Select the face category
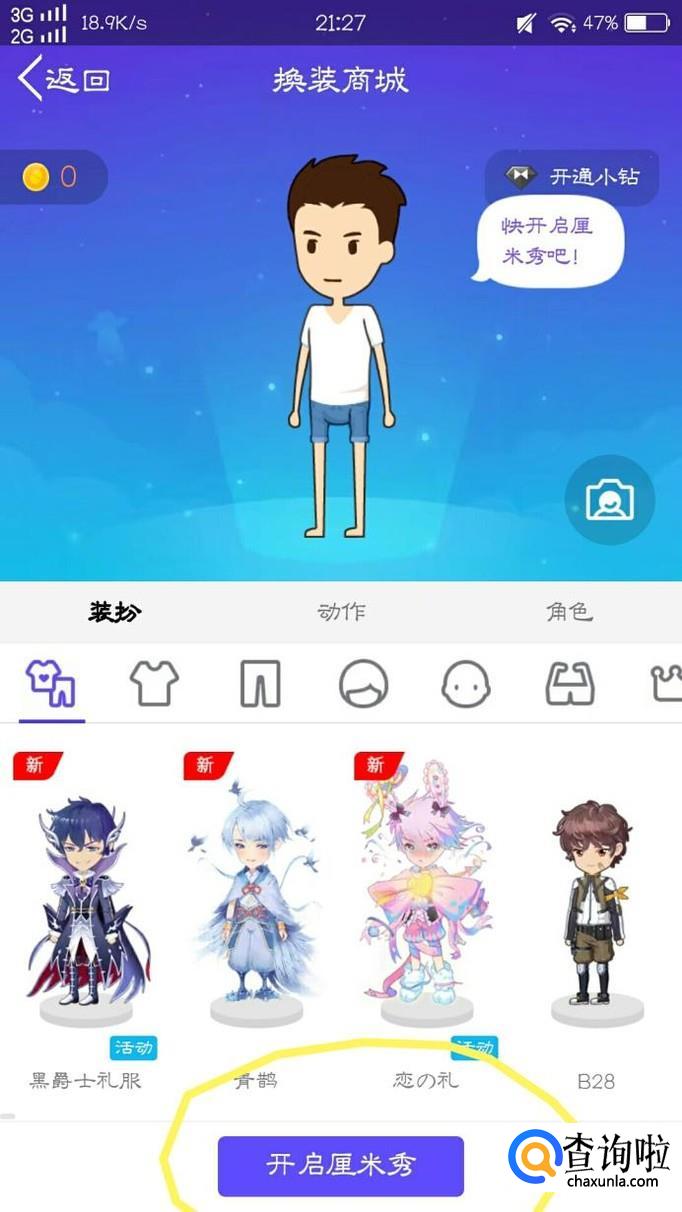682x1212 pixels. [466, 685]
